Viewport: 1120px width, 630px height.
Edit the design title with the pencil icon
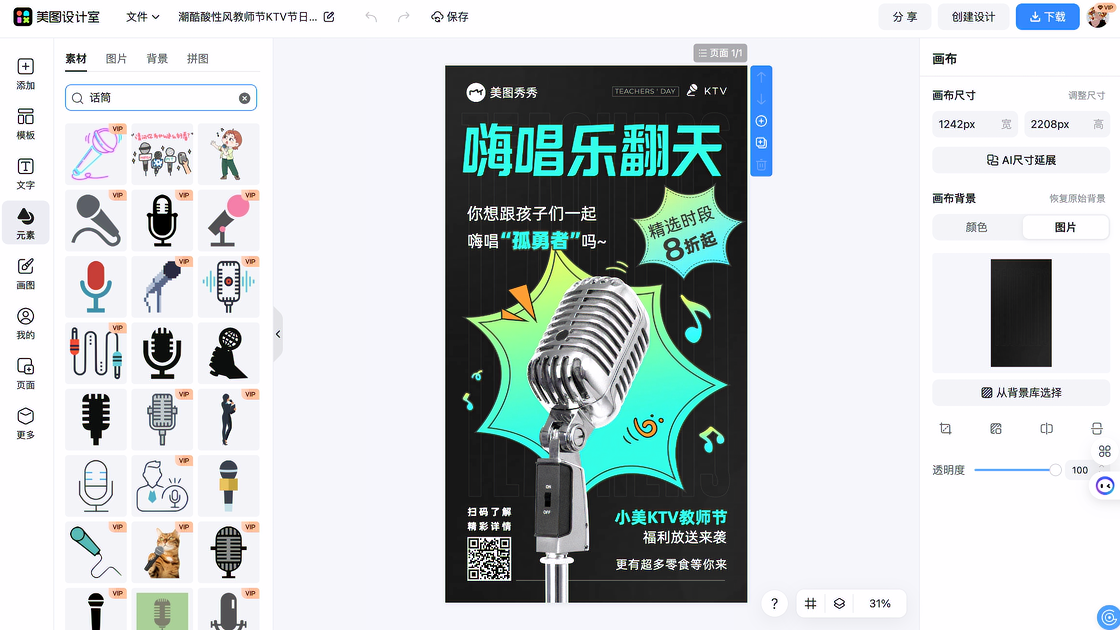(x=330, y=17)
